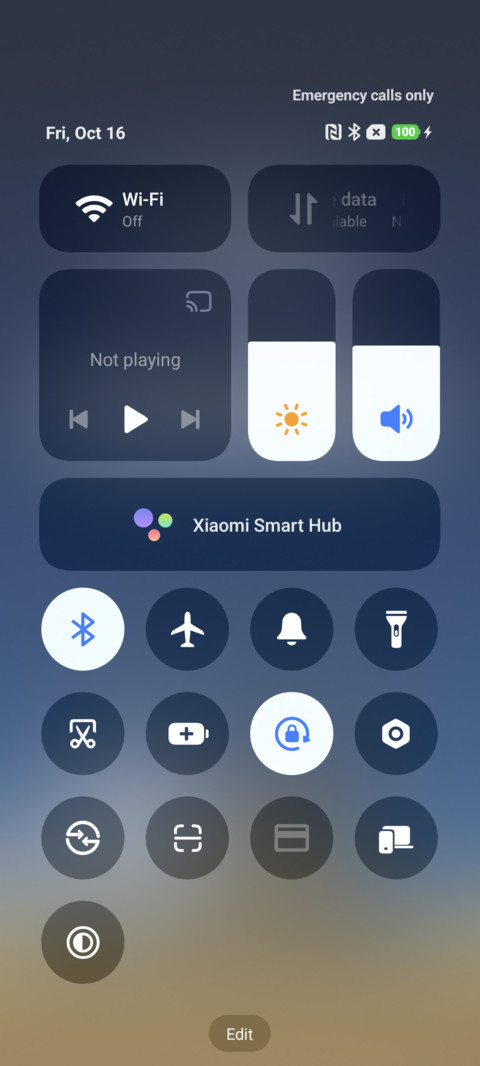Skip to the next track
Screen dimensions: 480x1066
190,419
